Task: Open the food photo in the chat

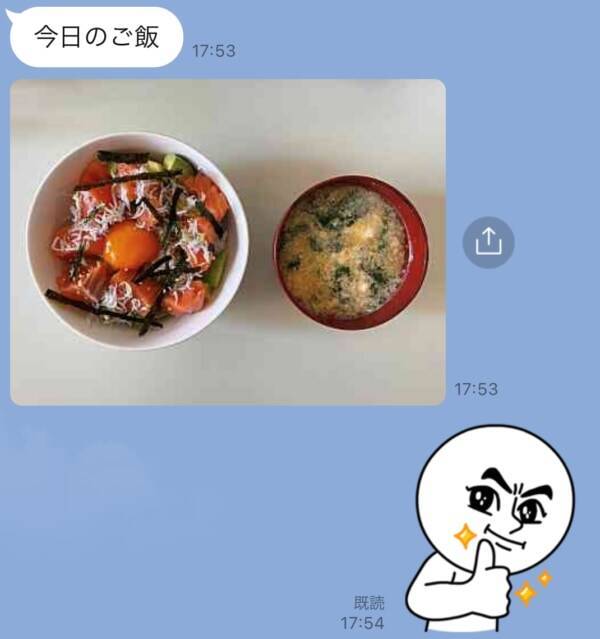Action: click(228, 242)
